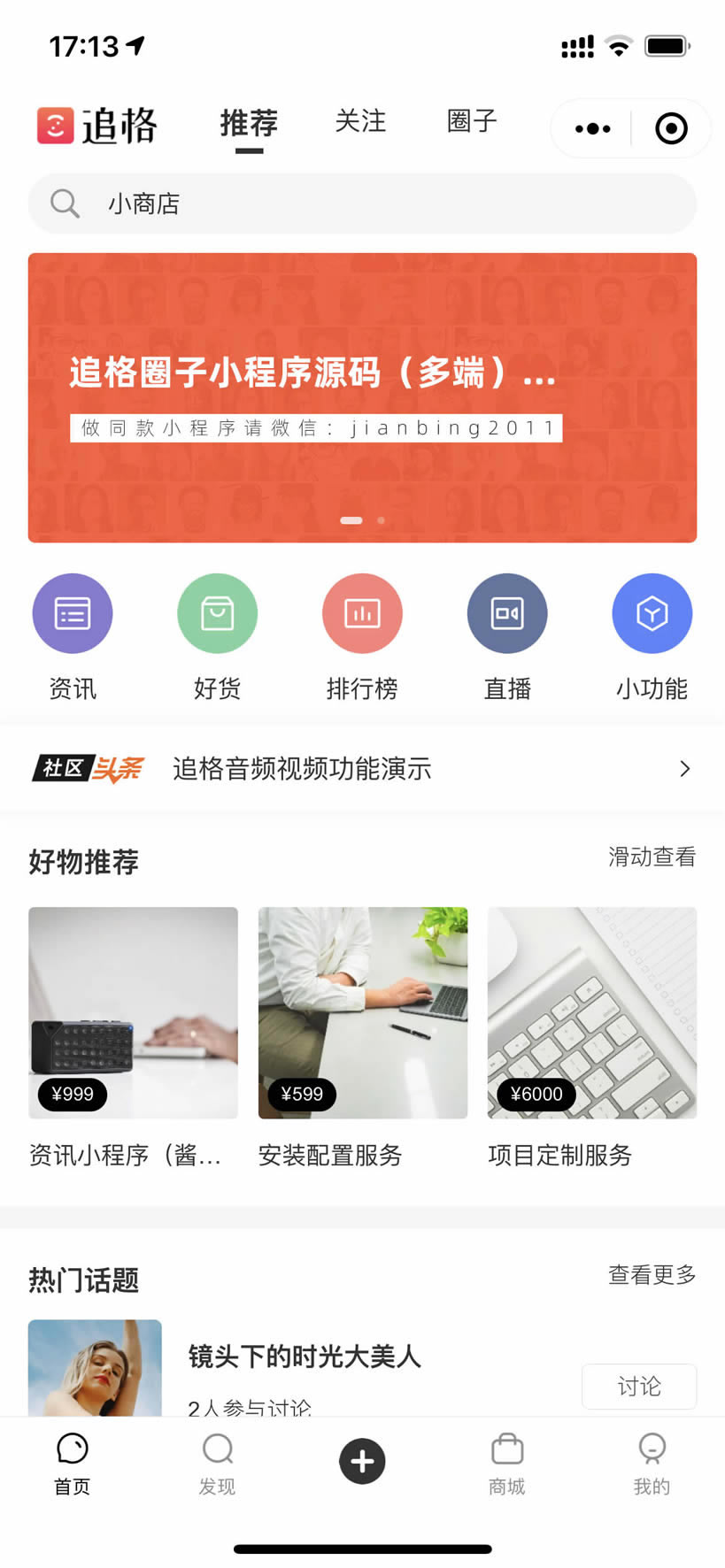Tap 讨论 button on 镜头下的时光大美人
The height and width of the screenshot is (1568, 725).
(x=638, y=1386)
